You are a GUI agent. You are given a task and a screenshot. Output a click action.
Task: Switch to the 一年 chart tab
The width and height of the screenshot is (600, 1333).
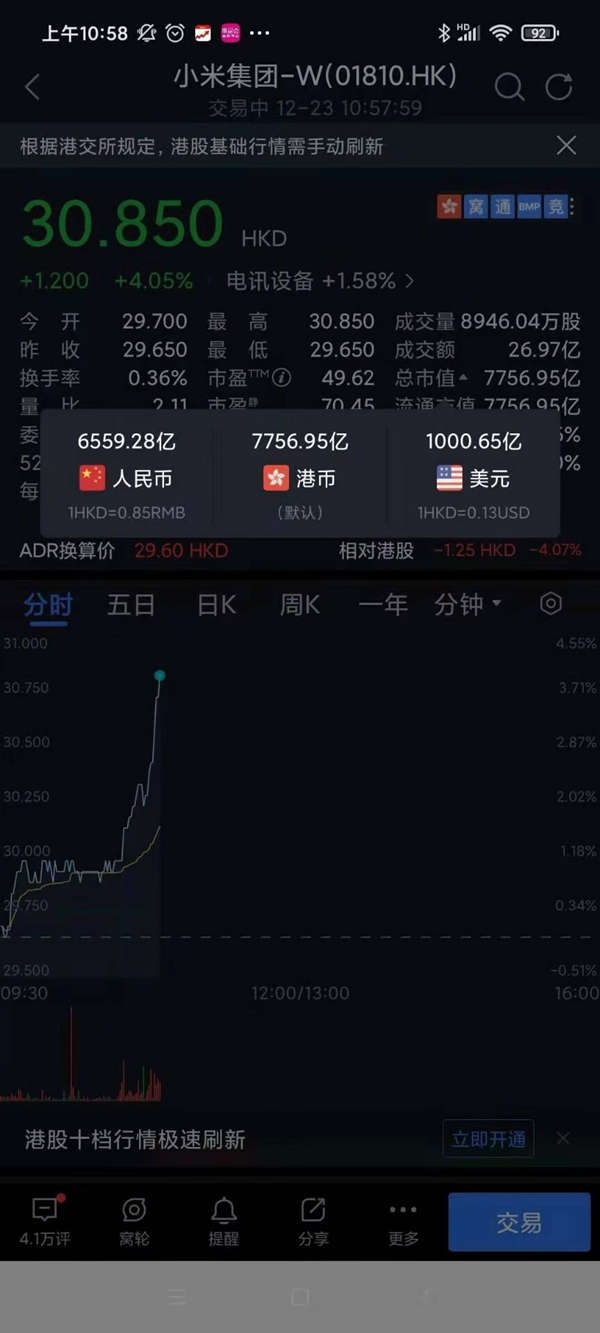pyautogui.click(x=383, y=604)
